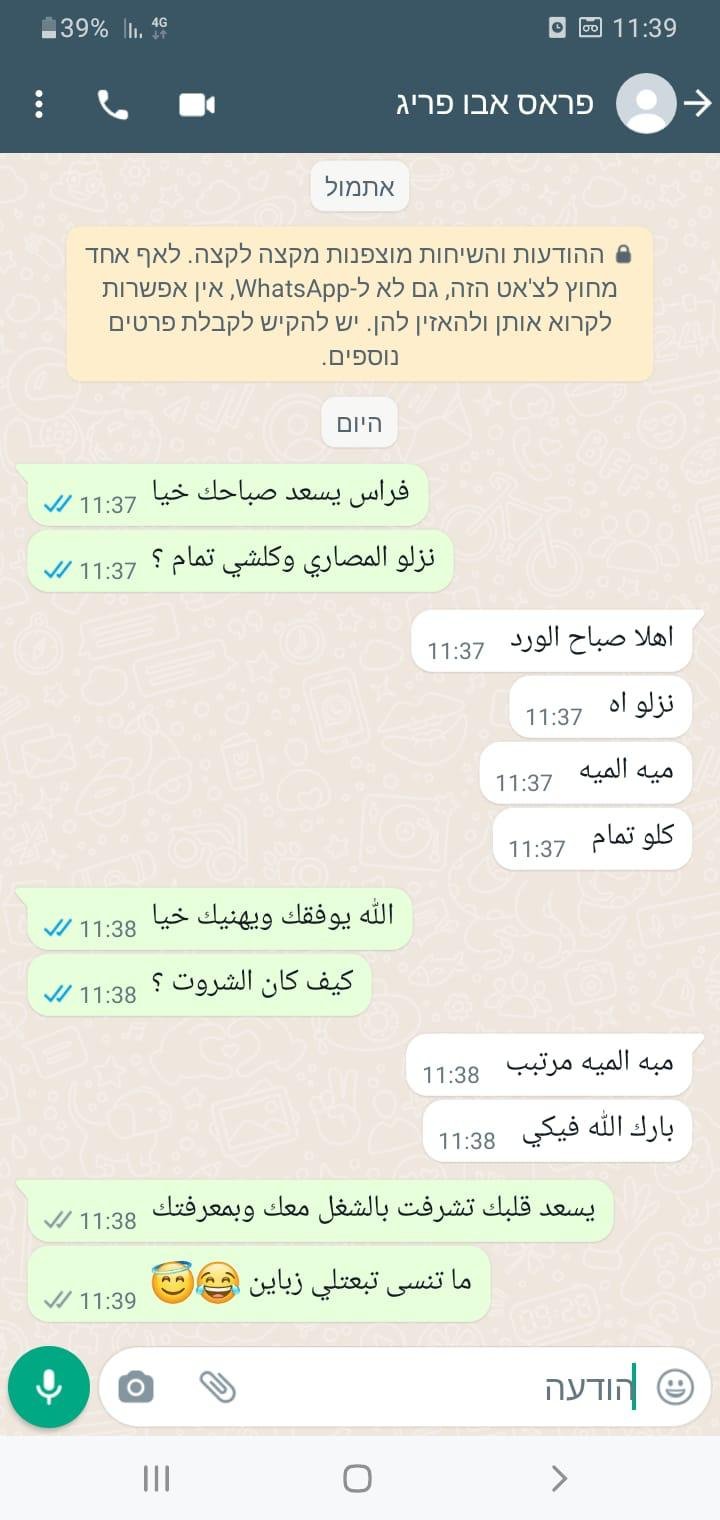Start a voice call with the contact
Image resolution: width=720 pixels, height=1520 pixels.
(x=113, y=104)
